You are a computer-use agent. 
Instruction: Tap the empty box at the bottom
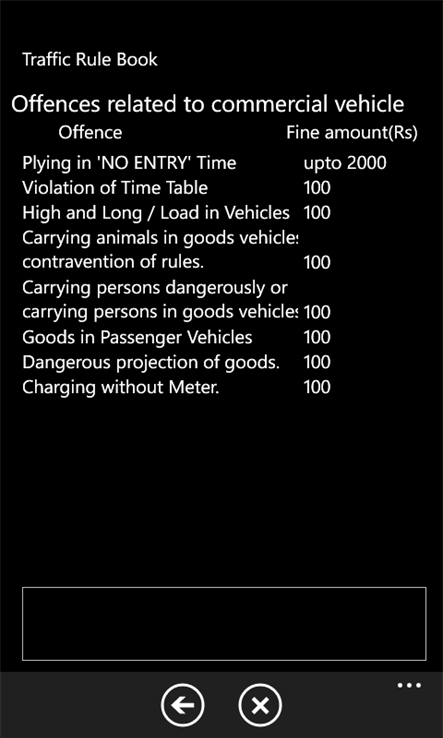click(x=224, y=624)
